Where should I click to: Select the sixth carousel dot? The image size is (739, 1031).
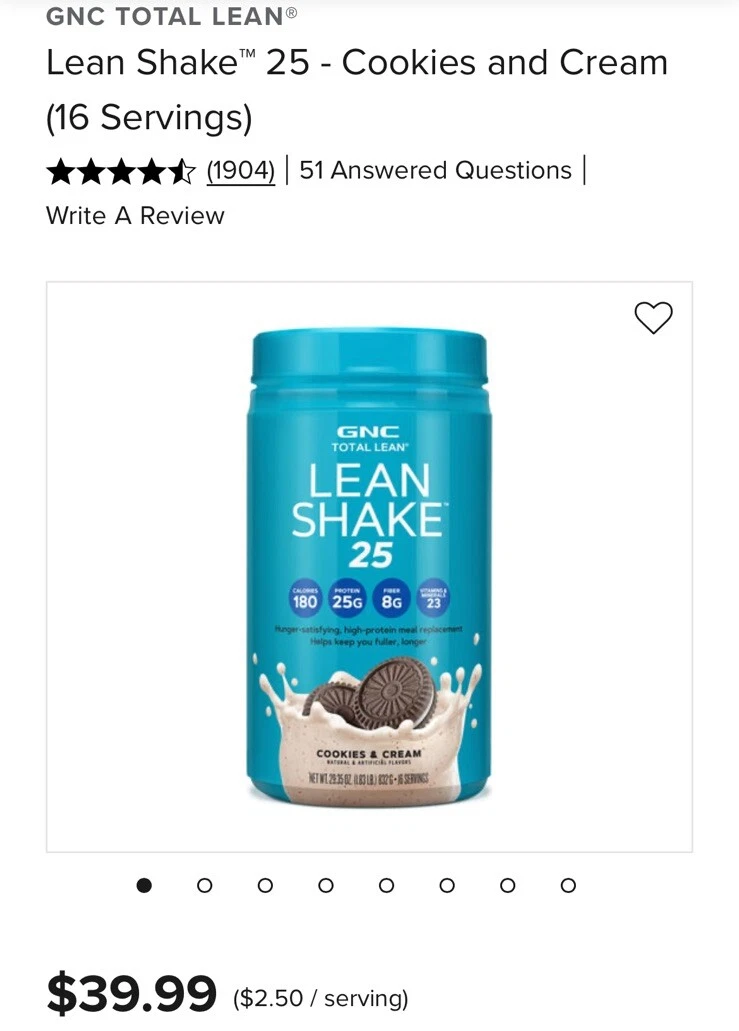[446, 885]
